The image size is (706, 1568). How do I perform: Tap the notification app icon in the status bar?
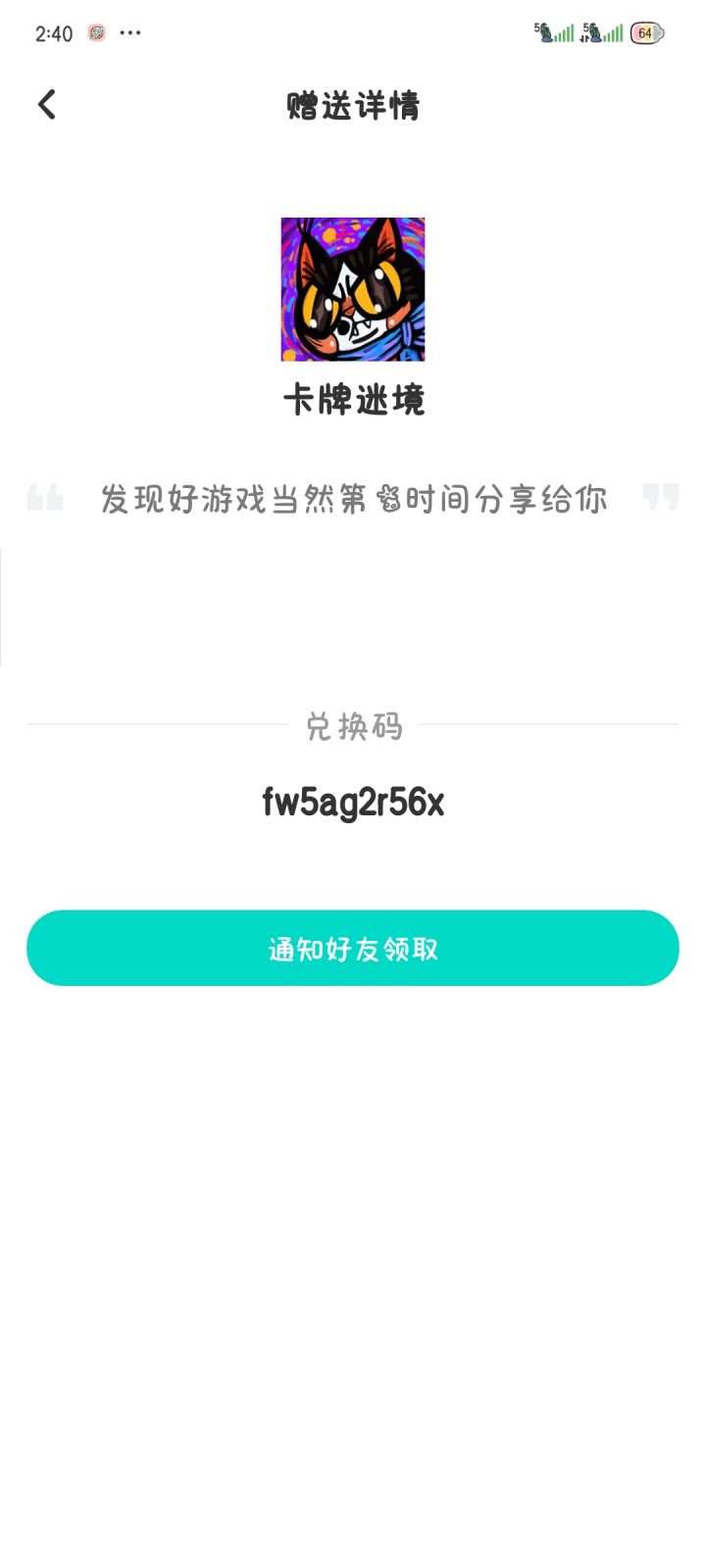pos(94,32)
